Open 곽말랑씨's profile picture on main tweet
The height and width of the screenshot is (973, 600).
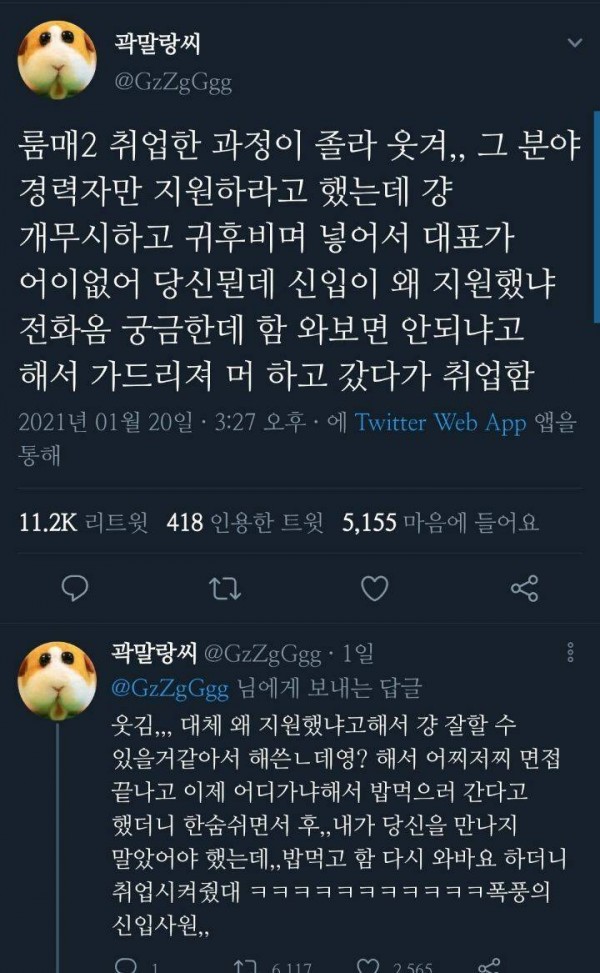pos(57,60)
